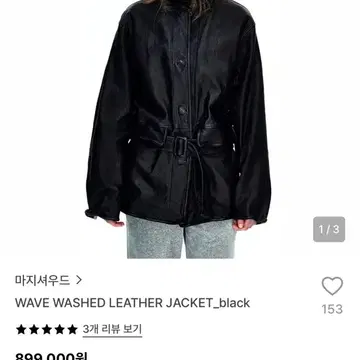Image resolution: width=360 pixels, height=360 pixels.
Task: Open the 마지셔우드 brand page
Action: coord(48,280)
